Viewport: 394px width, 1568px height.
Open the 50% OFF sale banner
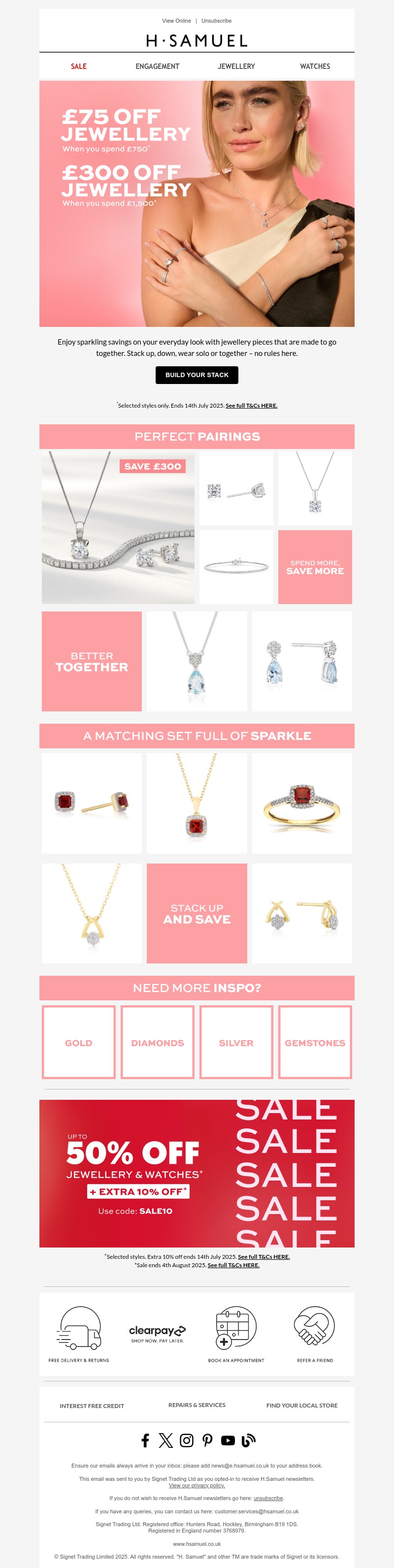197,1173
